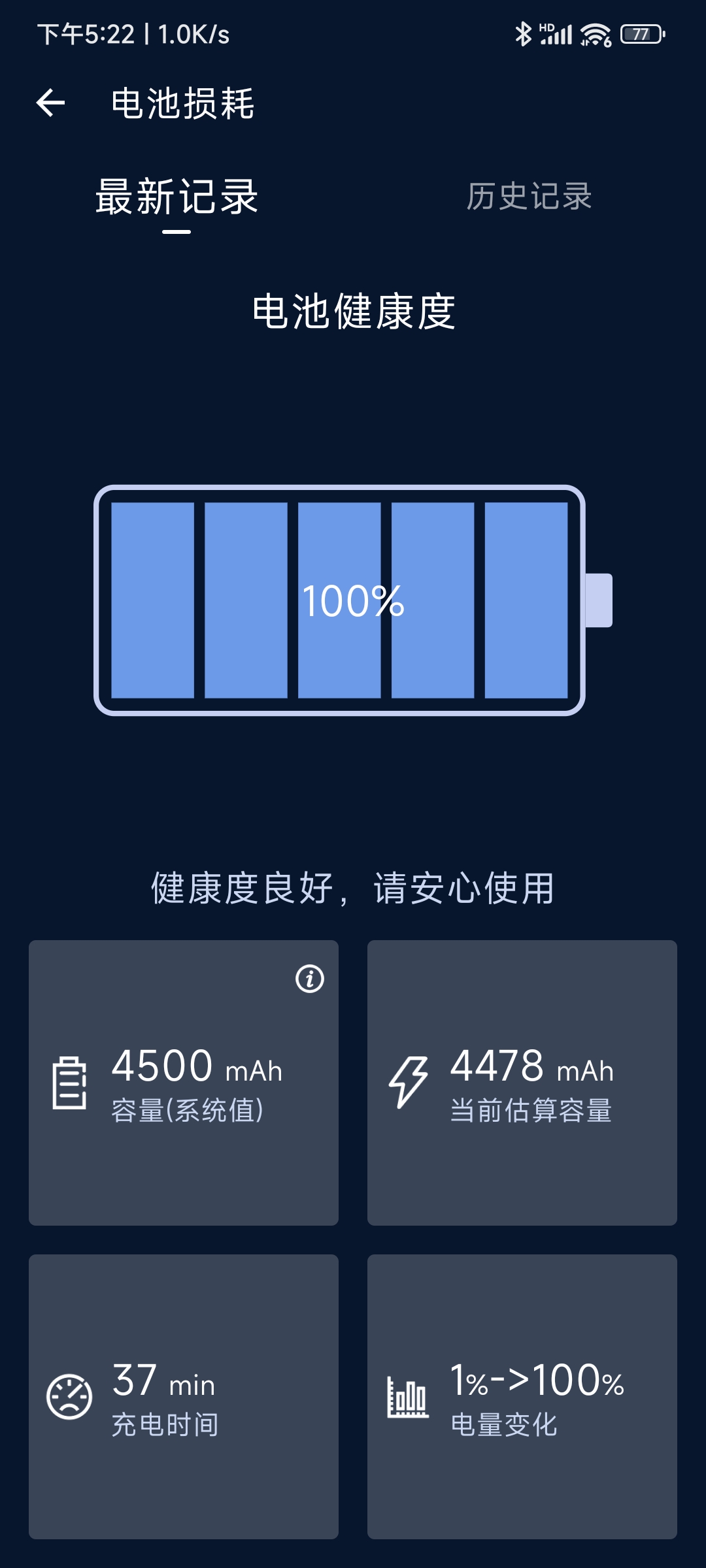
Task: Switch to the 历史记录 tab
Action: click(x=529, y=197)
